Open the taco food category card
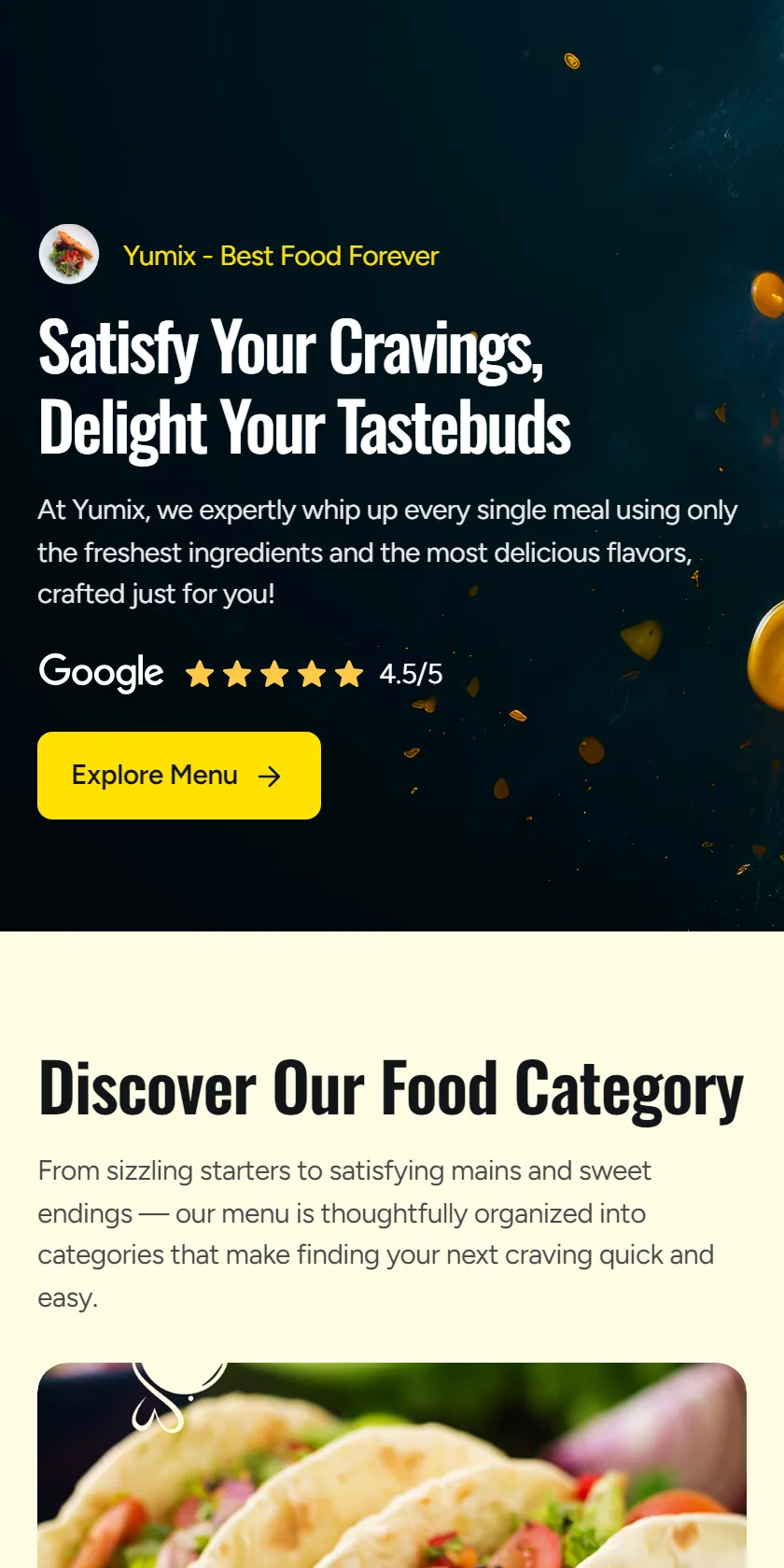784x1568 pixels. [x=392, y=1465]
